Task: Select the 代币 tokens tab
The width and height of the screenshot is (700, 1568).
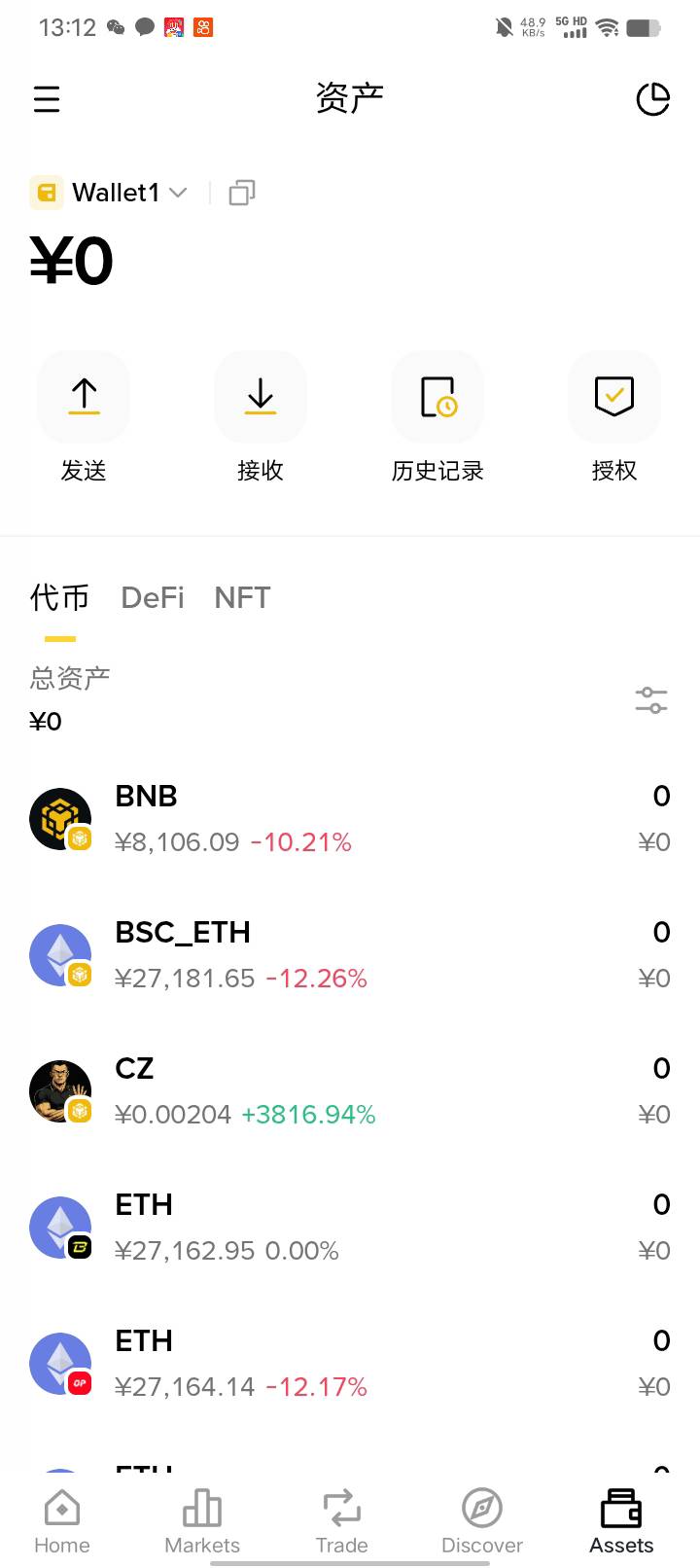Action: click(x=59, y=597)
